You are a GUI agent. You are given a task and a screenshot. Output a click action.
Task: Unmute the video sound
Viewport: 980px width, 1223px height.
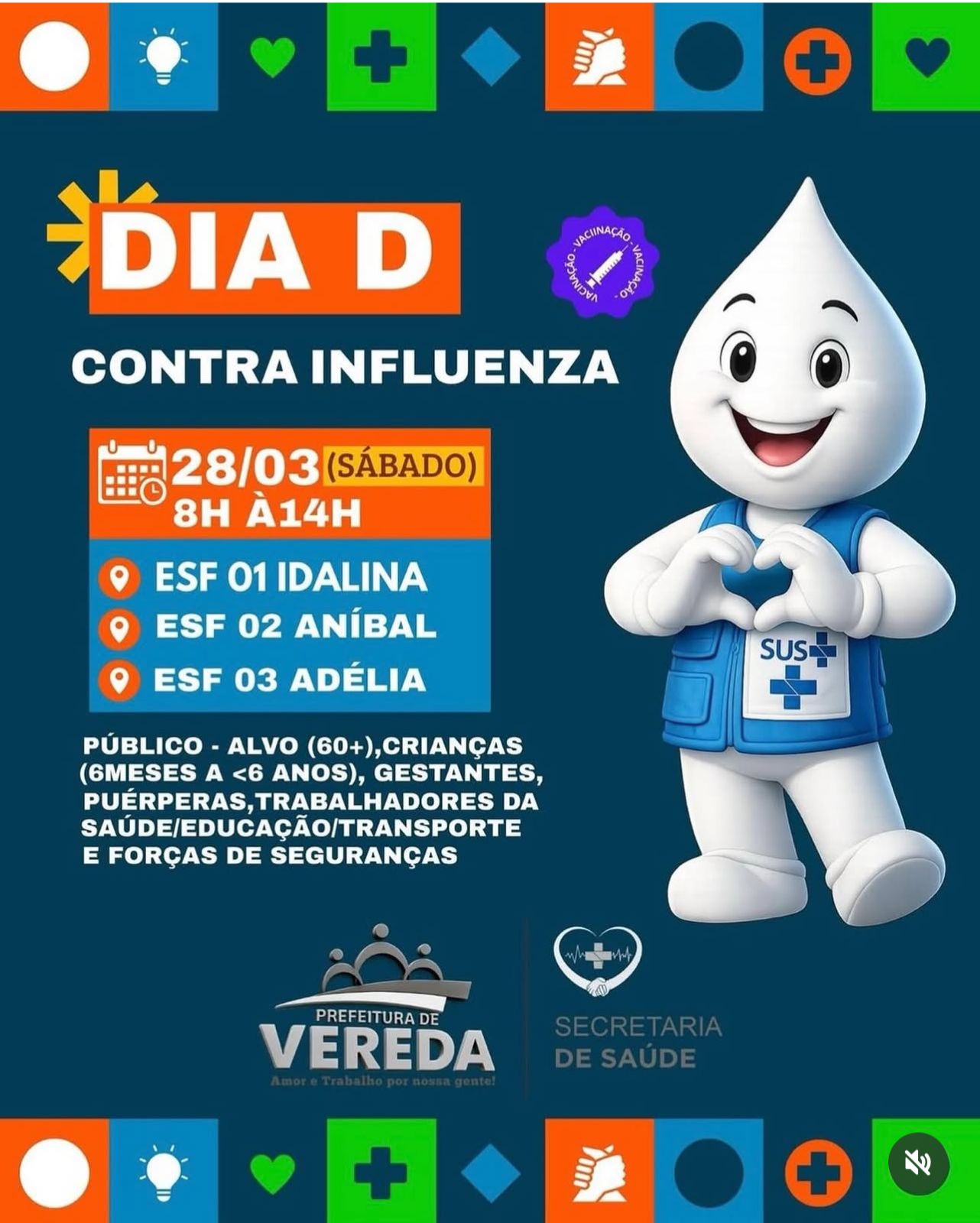(x=918, y=1163)
